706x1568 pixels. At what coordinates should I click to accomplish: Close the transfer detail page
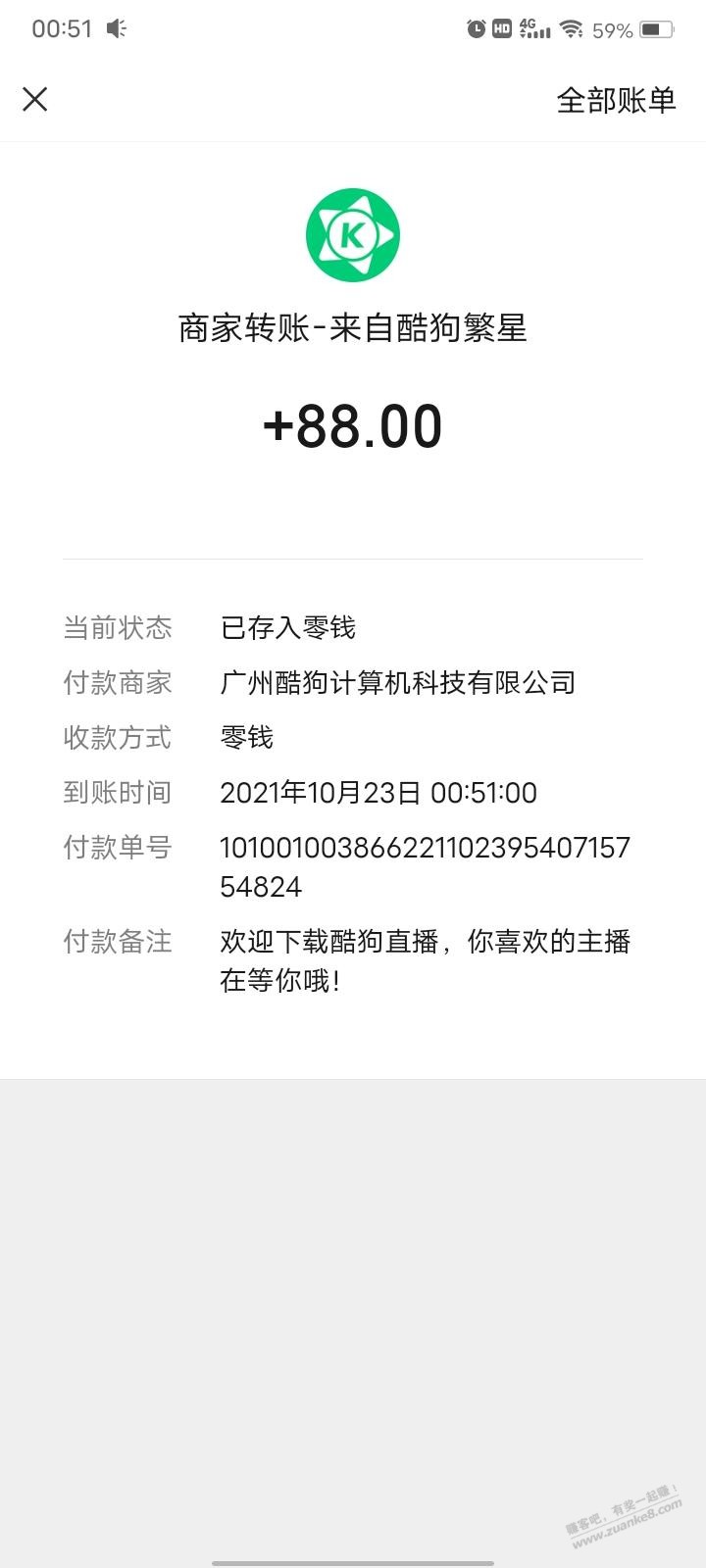[x=35, y=99]
